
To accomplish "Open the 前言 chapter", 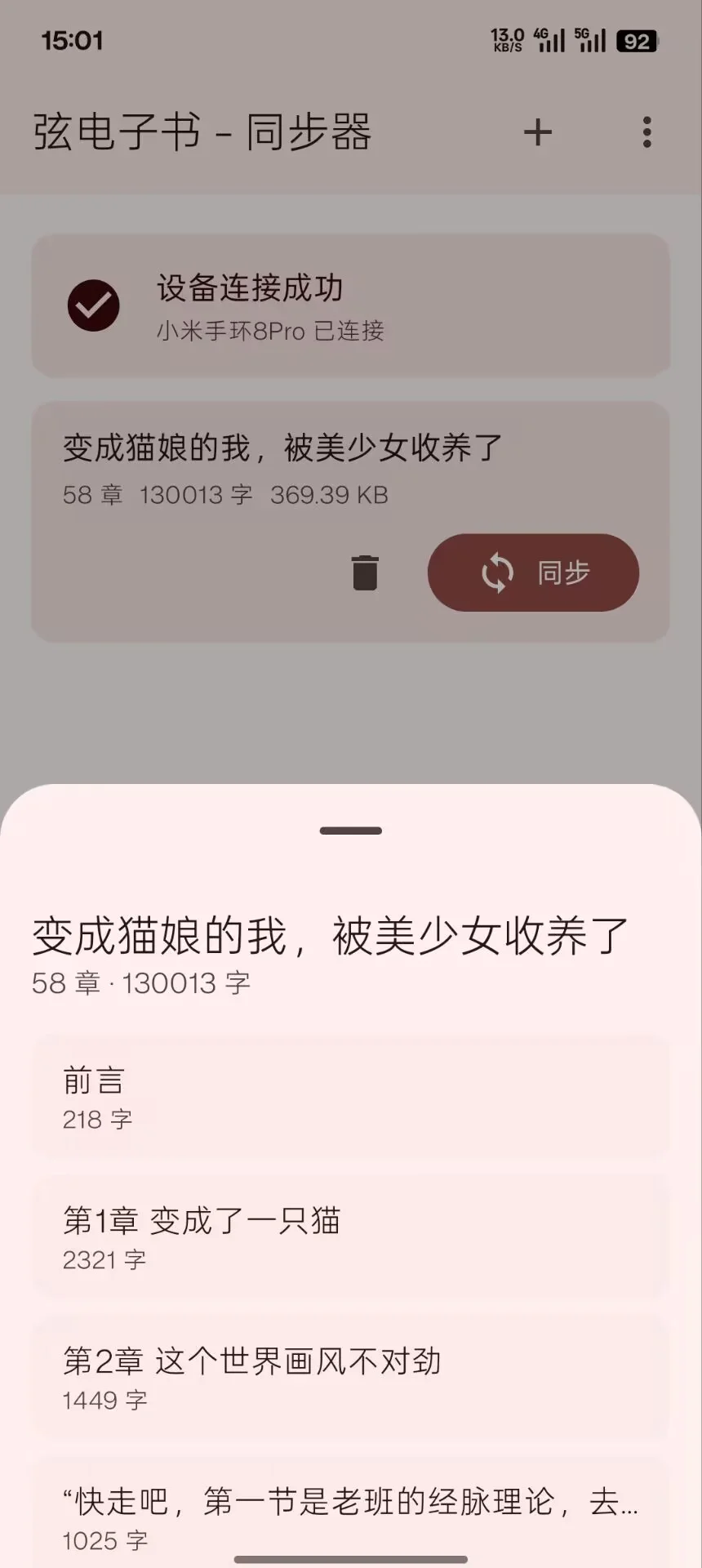I will pos(351,1096).
